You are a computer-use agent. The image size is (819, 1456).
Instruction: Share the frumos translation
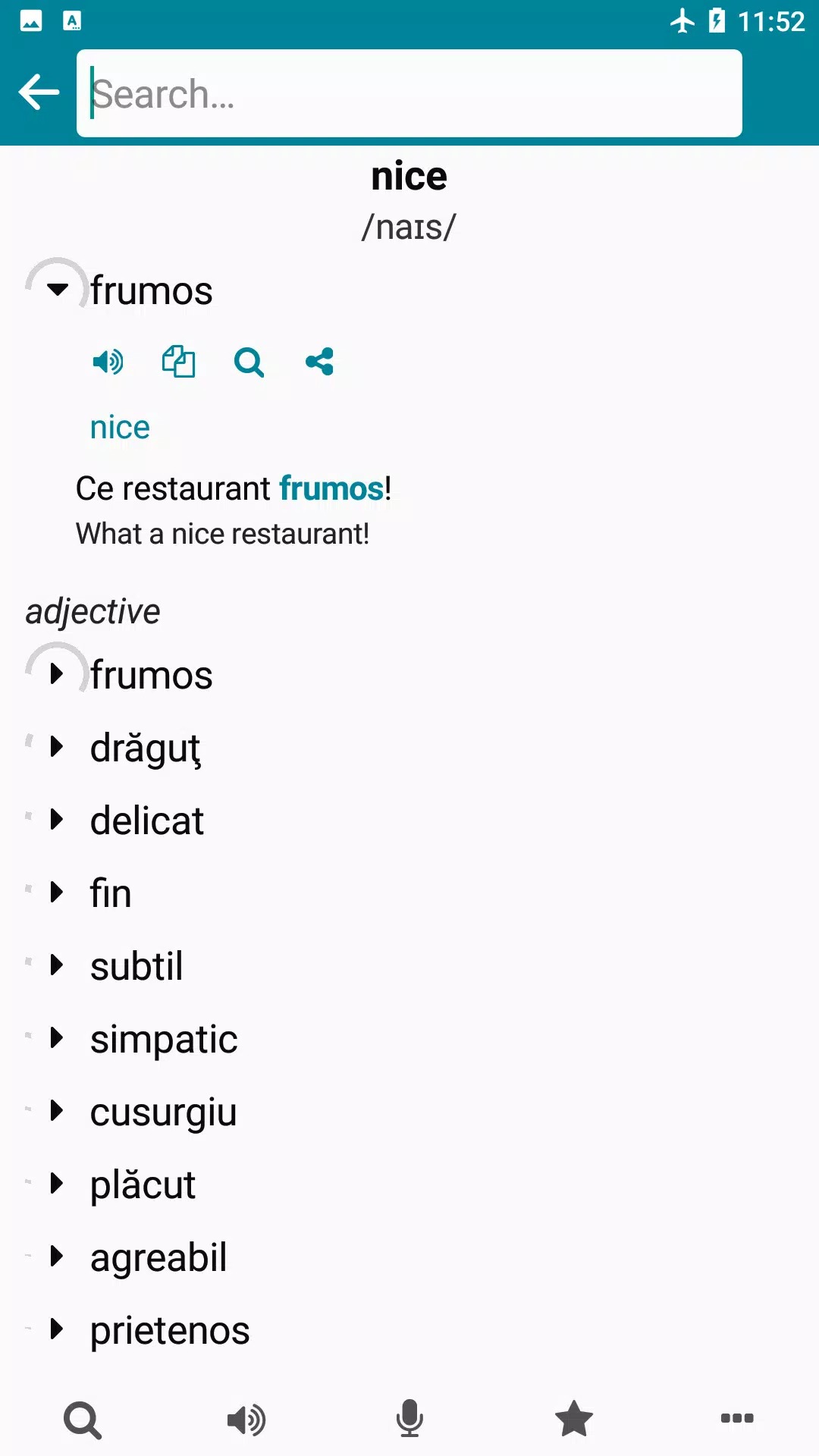click(319, 362)
